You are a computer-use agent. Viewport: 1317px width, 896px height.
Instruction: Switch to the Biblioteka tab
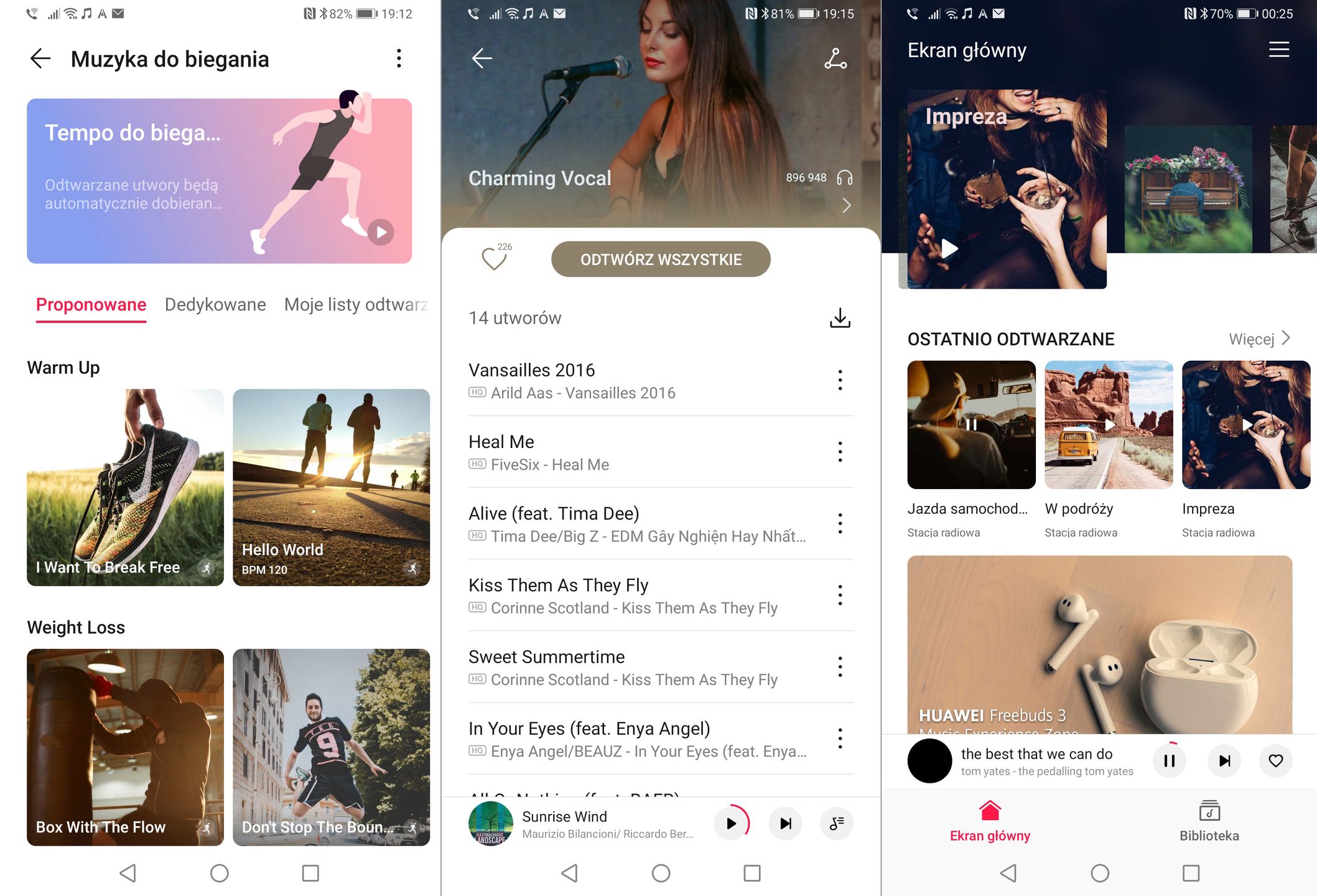click(1209, 821)
